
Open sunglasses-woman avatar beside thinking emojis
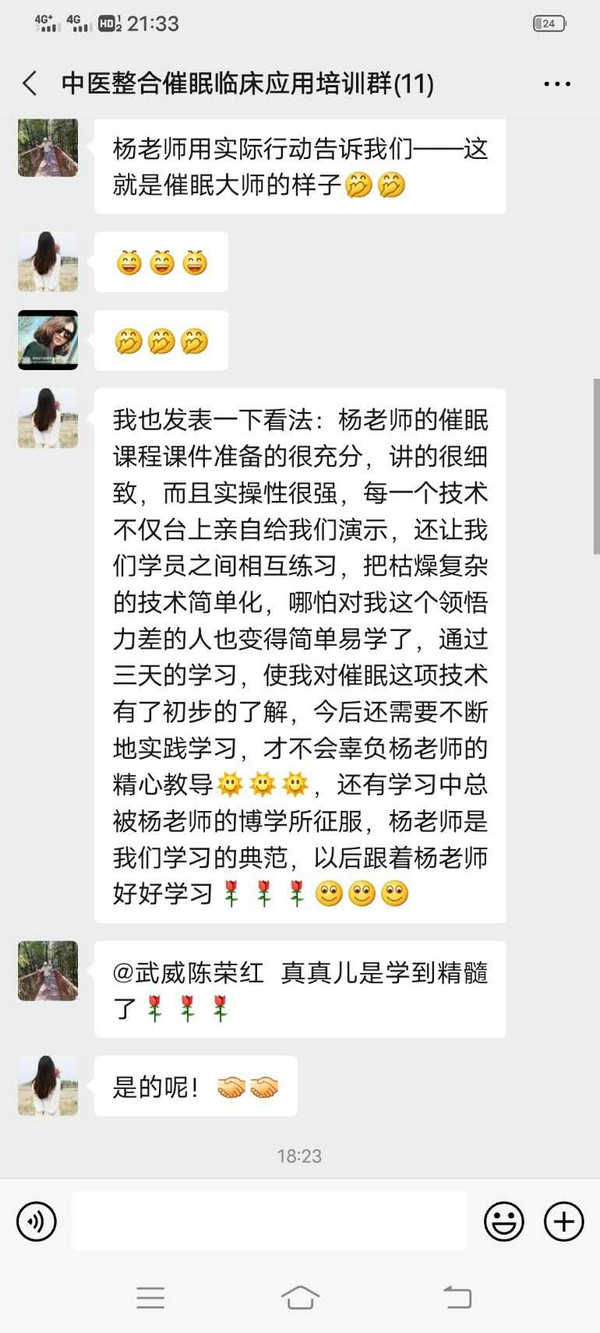click(47, 340)
